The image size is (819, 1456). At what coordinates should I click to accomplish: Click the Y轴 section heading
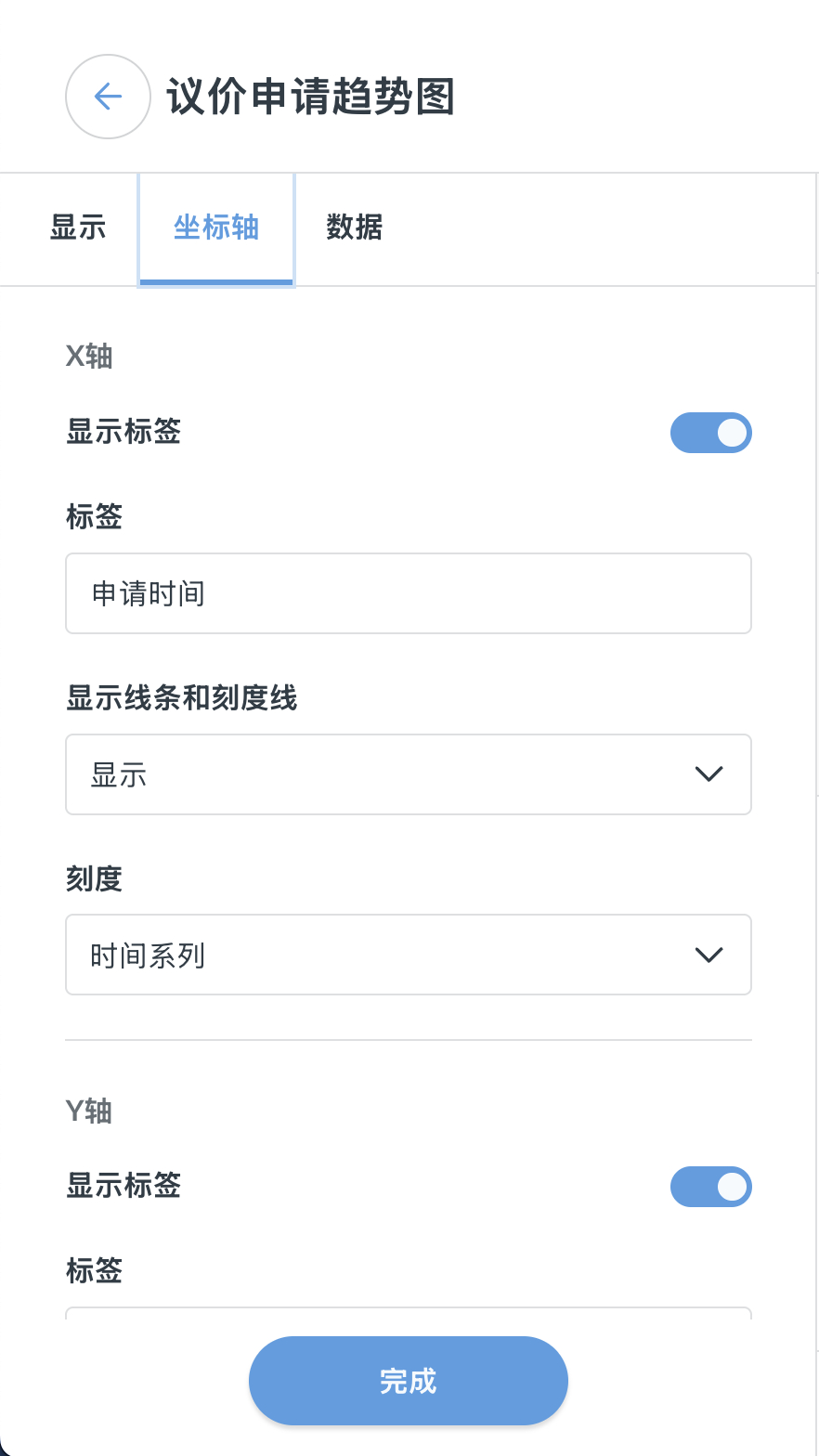(88, 1111)
